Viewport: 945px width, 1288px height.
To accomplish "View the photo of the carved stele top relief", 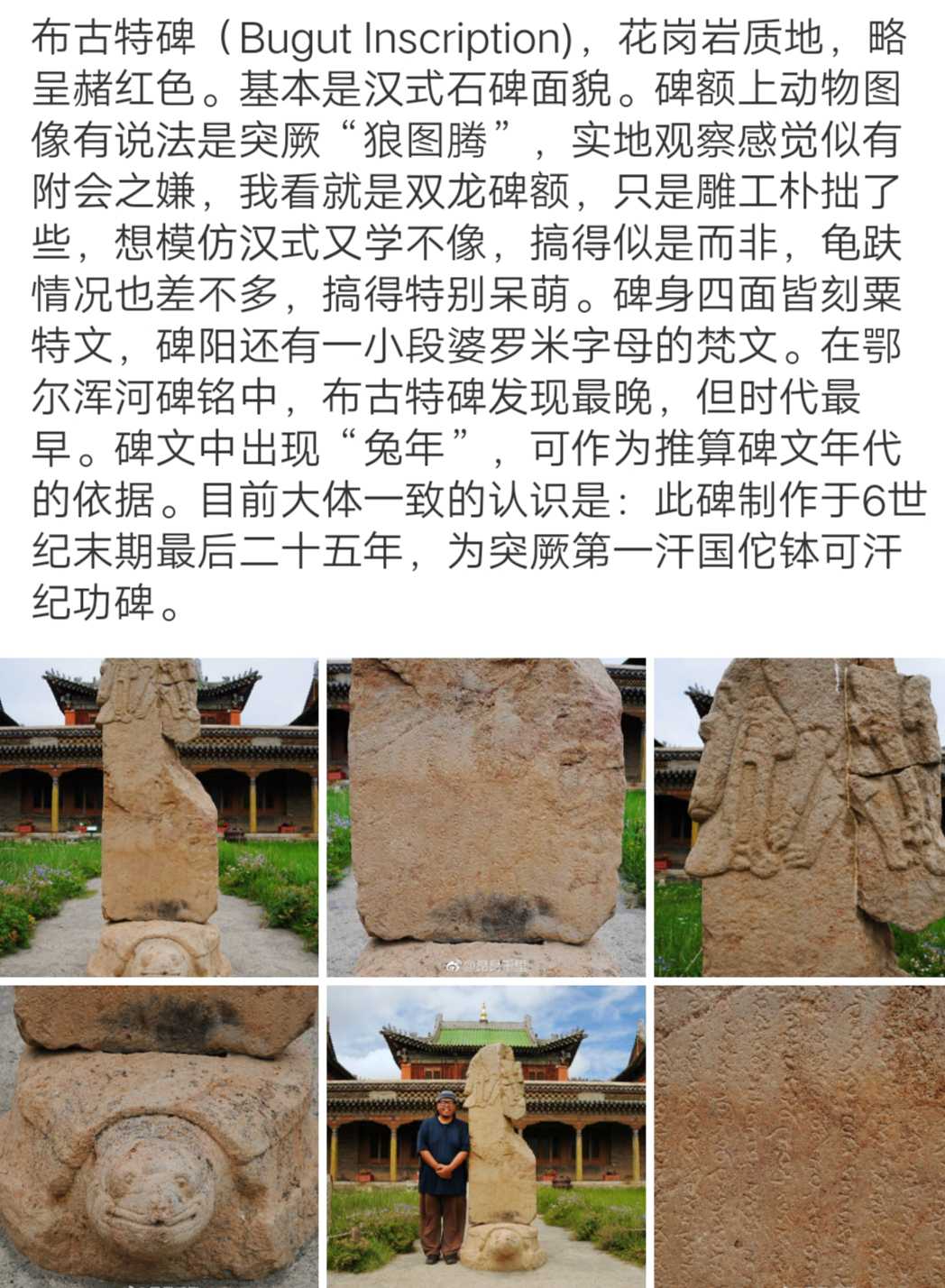I will tap(799, 817).
